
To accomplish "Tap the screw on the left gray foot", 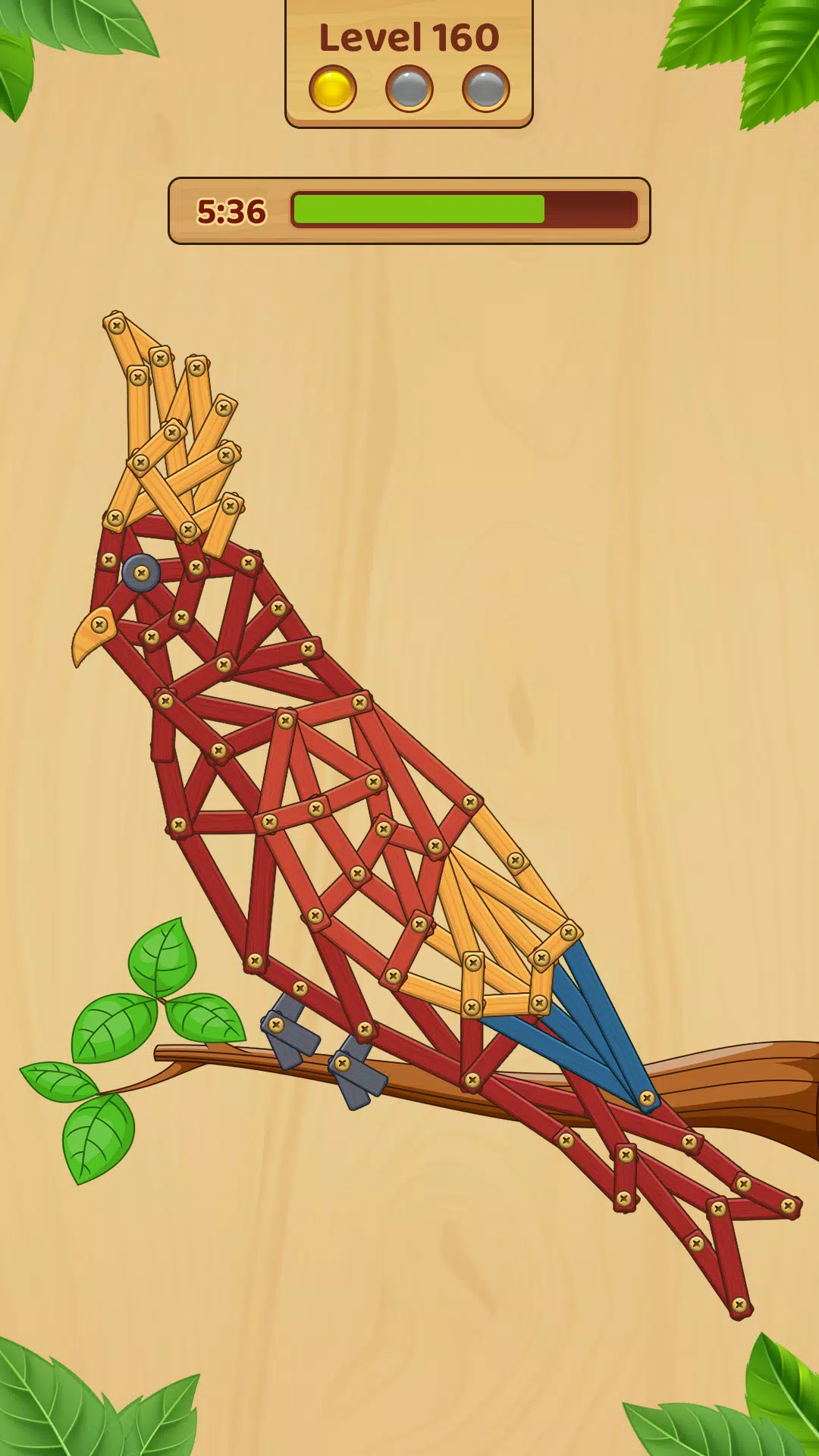I will 276,1025.
